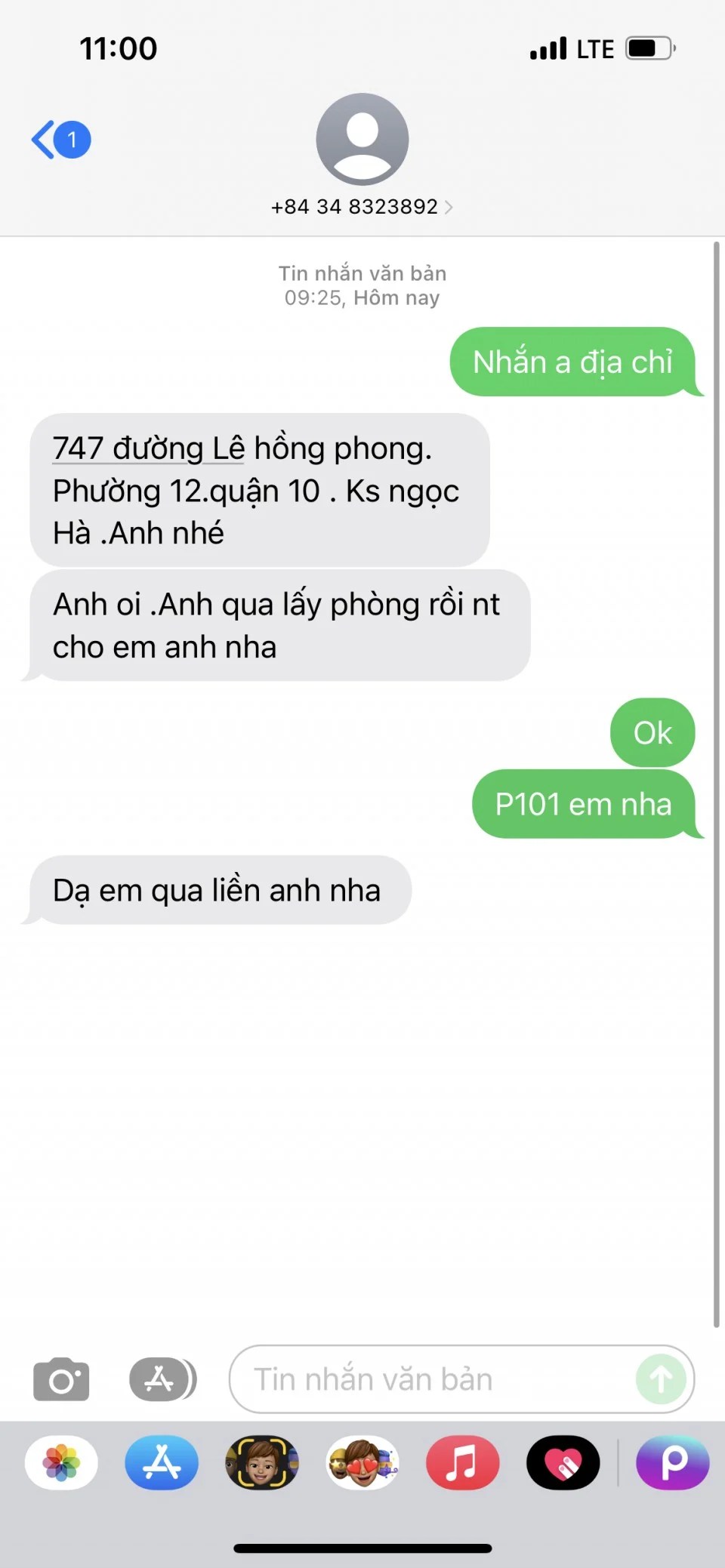Open the underlined address 747 đường Lê link

[x=148, y=448]
